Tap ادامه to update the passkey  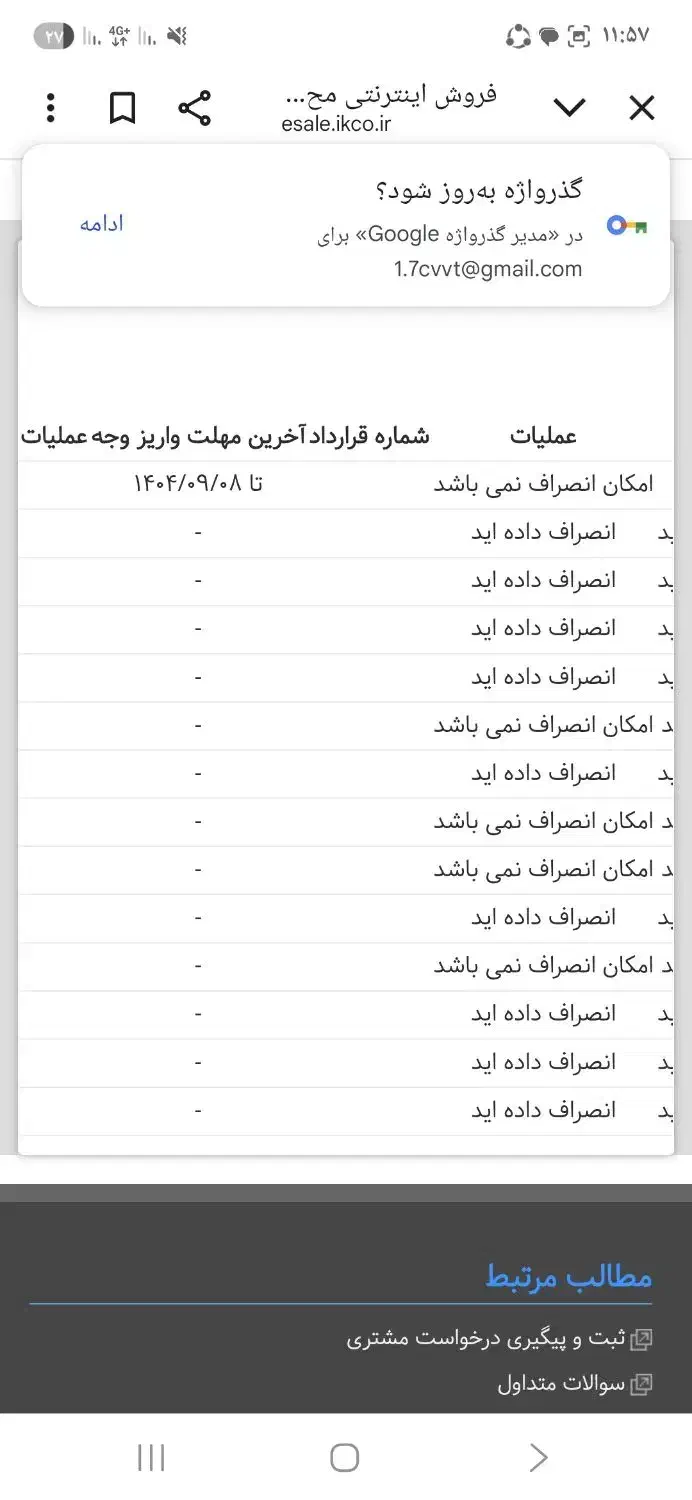[x=102, y=224]
